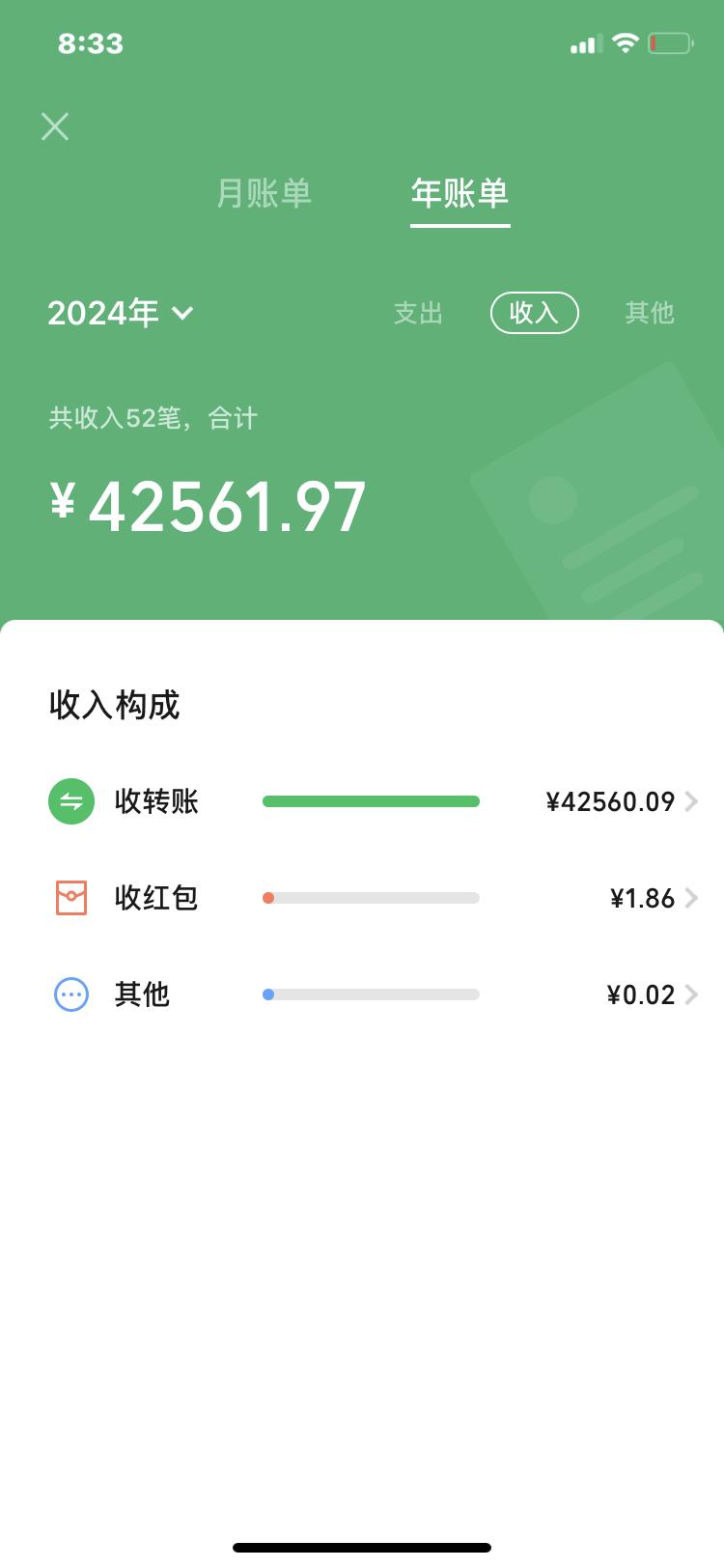This screenshot has width=724, height=1568.
Task: Click the 其他 ellipsis category icon
Action: click(x=70, y=994)
